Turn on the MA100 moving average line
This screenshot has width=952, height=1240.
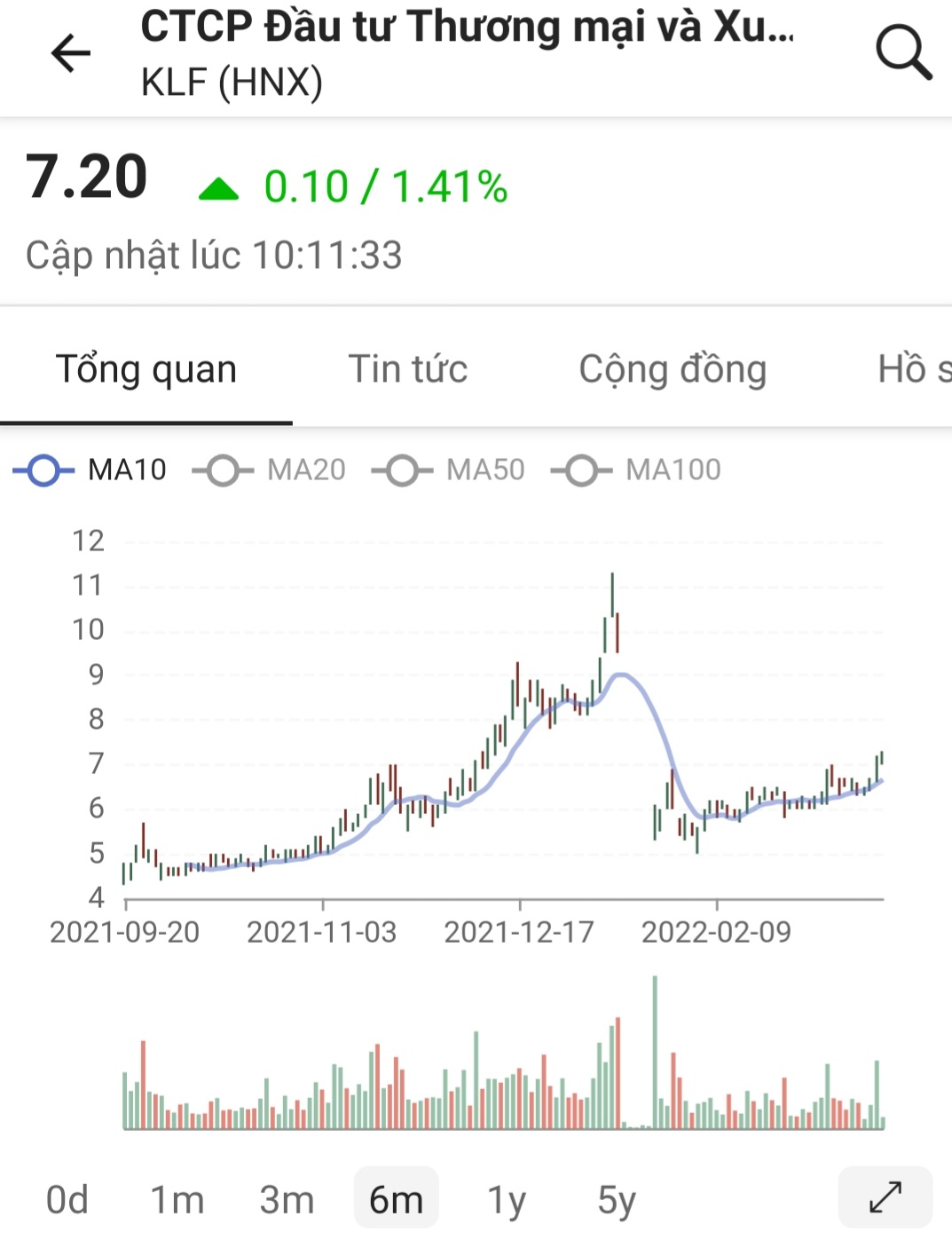click(x=636, y=470)
